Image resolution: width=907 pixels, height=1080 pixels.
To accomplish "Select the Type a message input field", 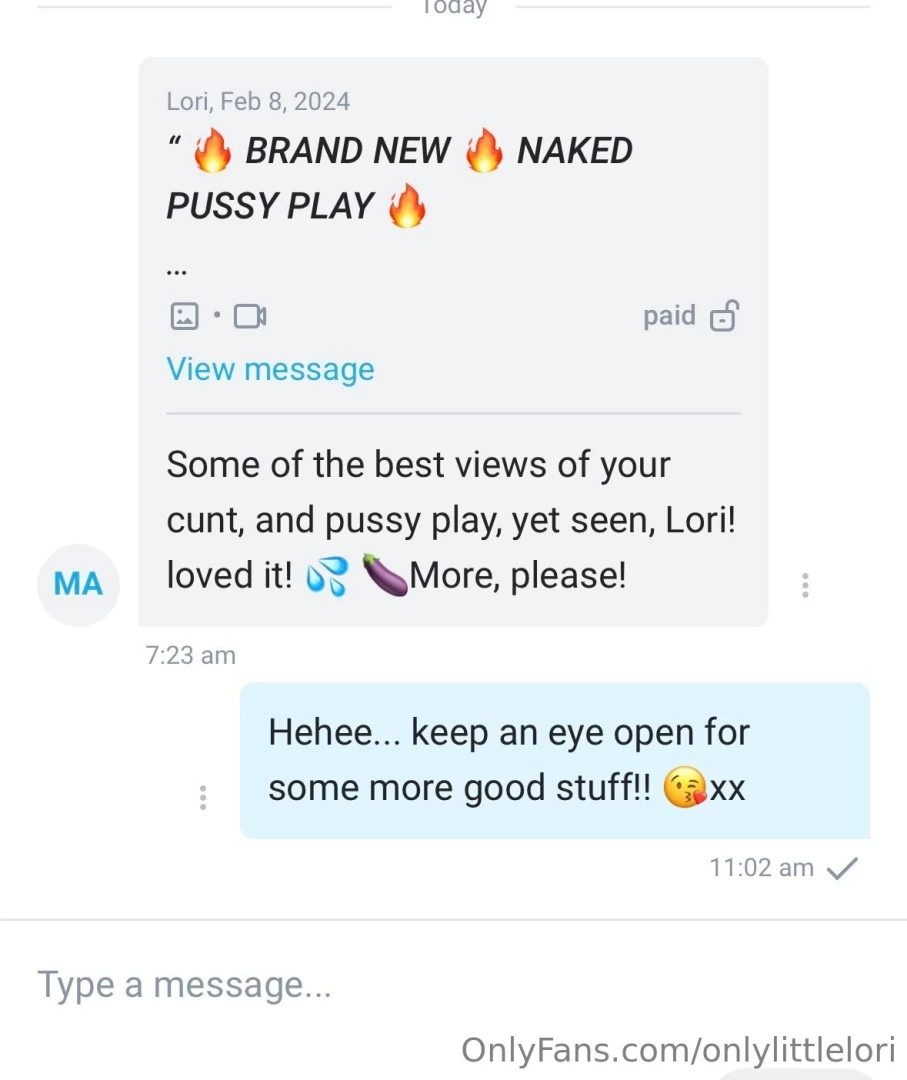I will pyautogui.click(x=185, y=984).
